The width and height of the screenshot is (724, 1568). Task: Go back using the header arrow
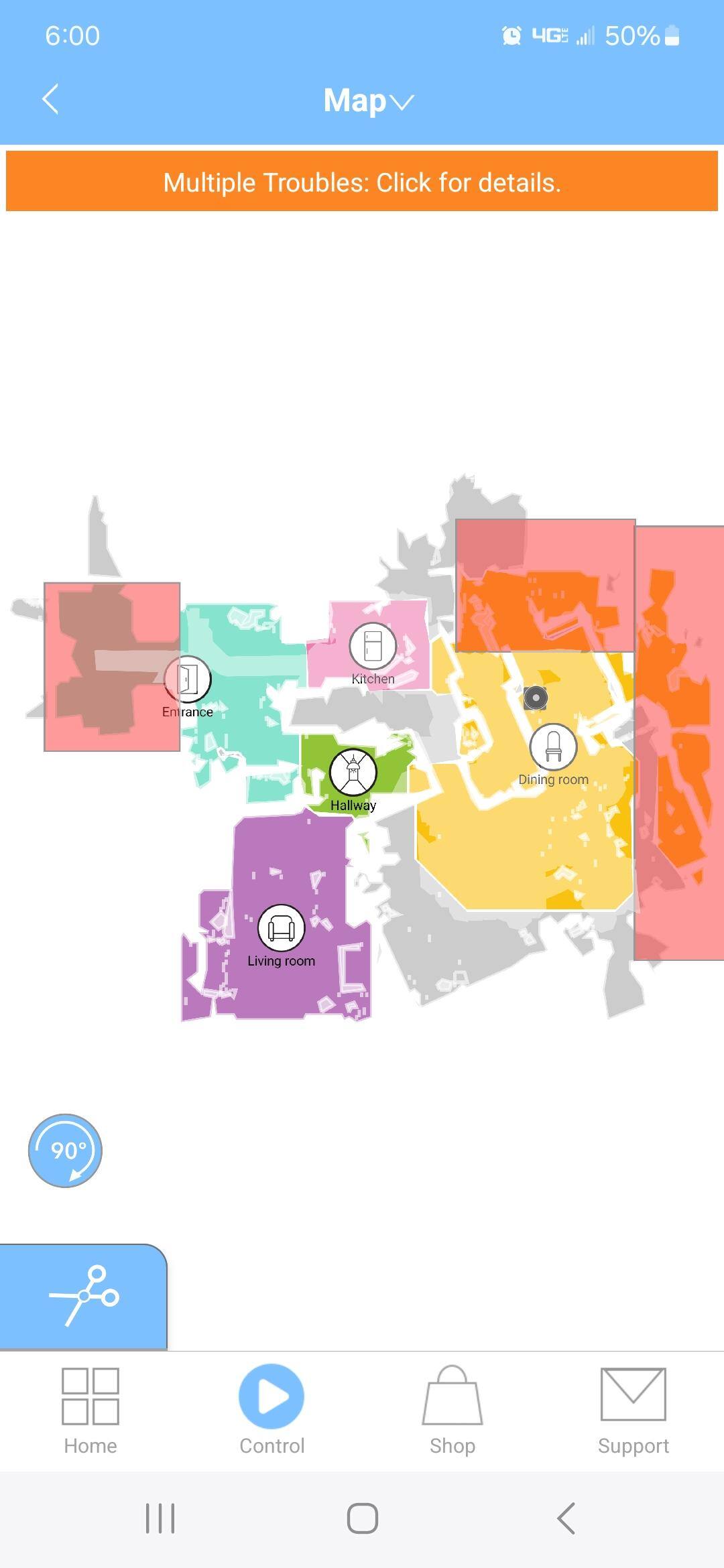tap(50, 99)
